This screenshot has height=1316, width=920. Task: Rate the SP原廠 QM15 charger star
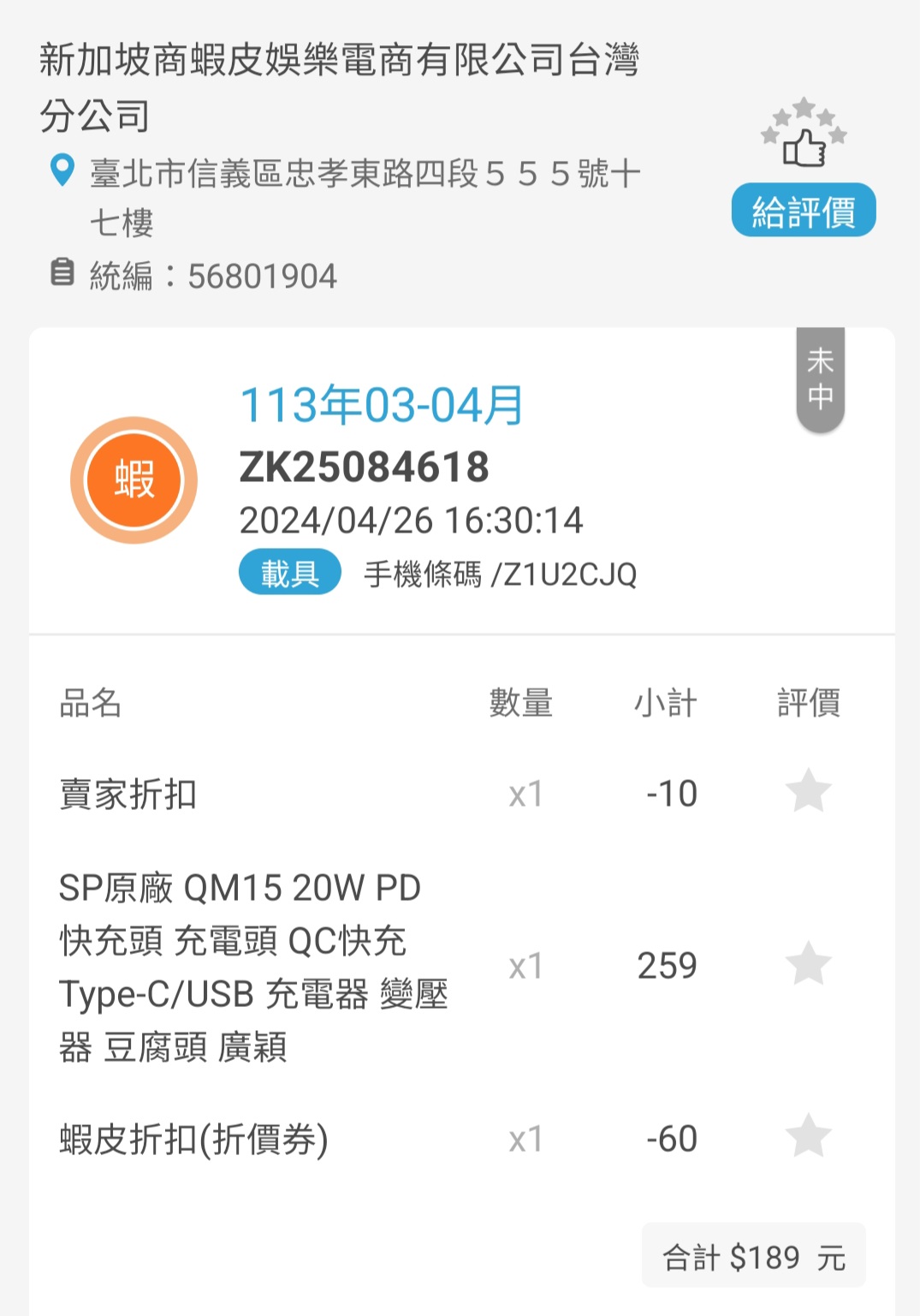tap(808, 964)
